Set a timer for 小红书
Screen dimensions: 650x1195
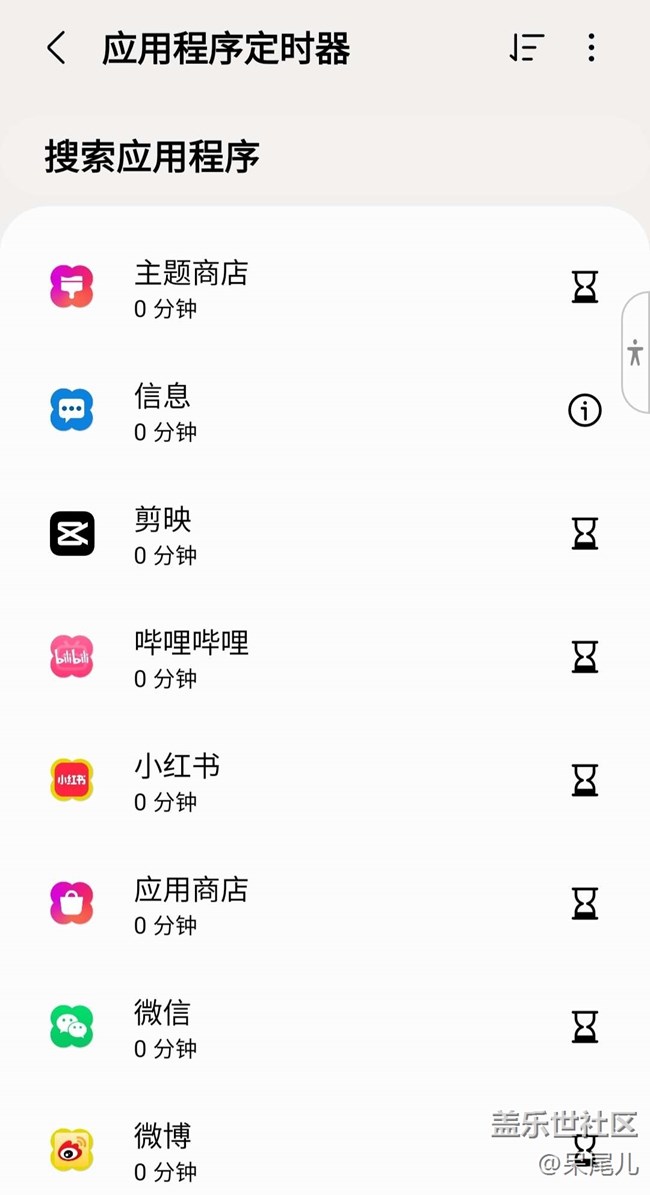click(x=585, y=779)
